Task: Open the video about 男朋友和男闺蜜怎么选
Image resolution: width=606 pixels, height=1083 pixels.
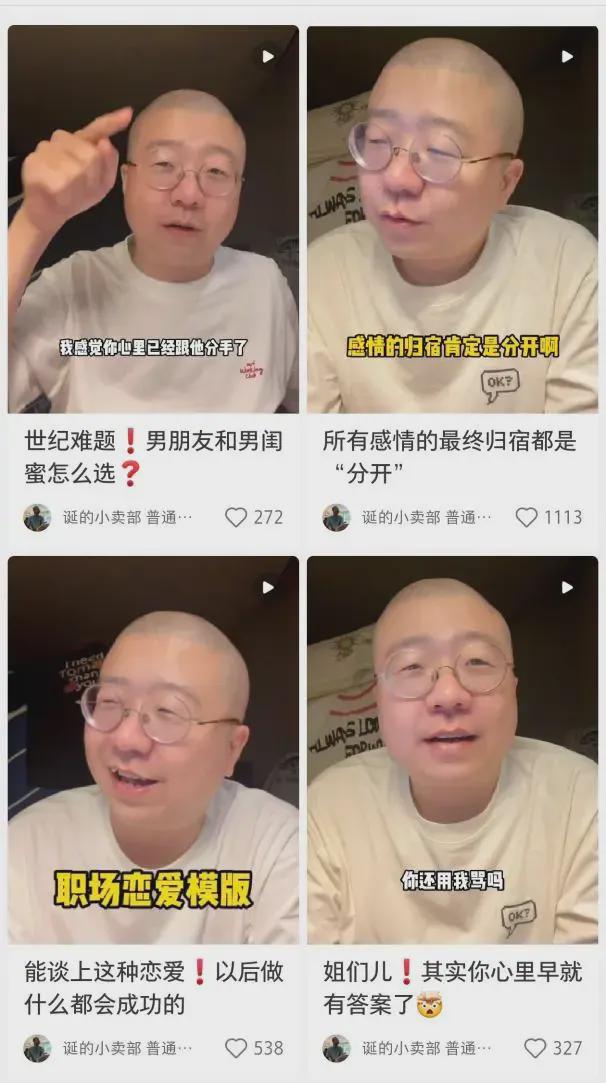Action: pos(153,220)
